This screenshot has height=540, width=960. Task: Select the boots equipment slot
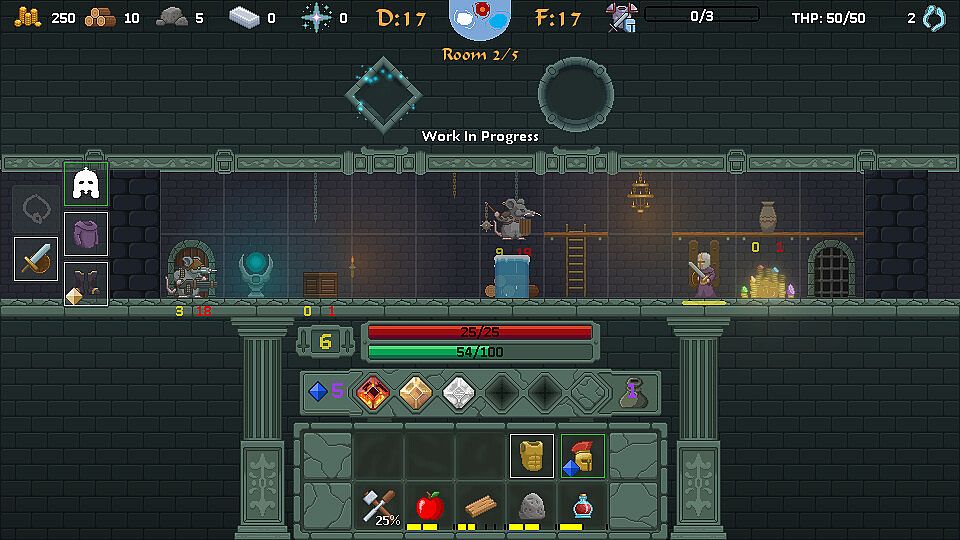pyautogui.click(x=86, y=285)
